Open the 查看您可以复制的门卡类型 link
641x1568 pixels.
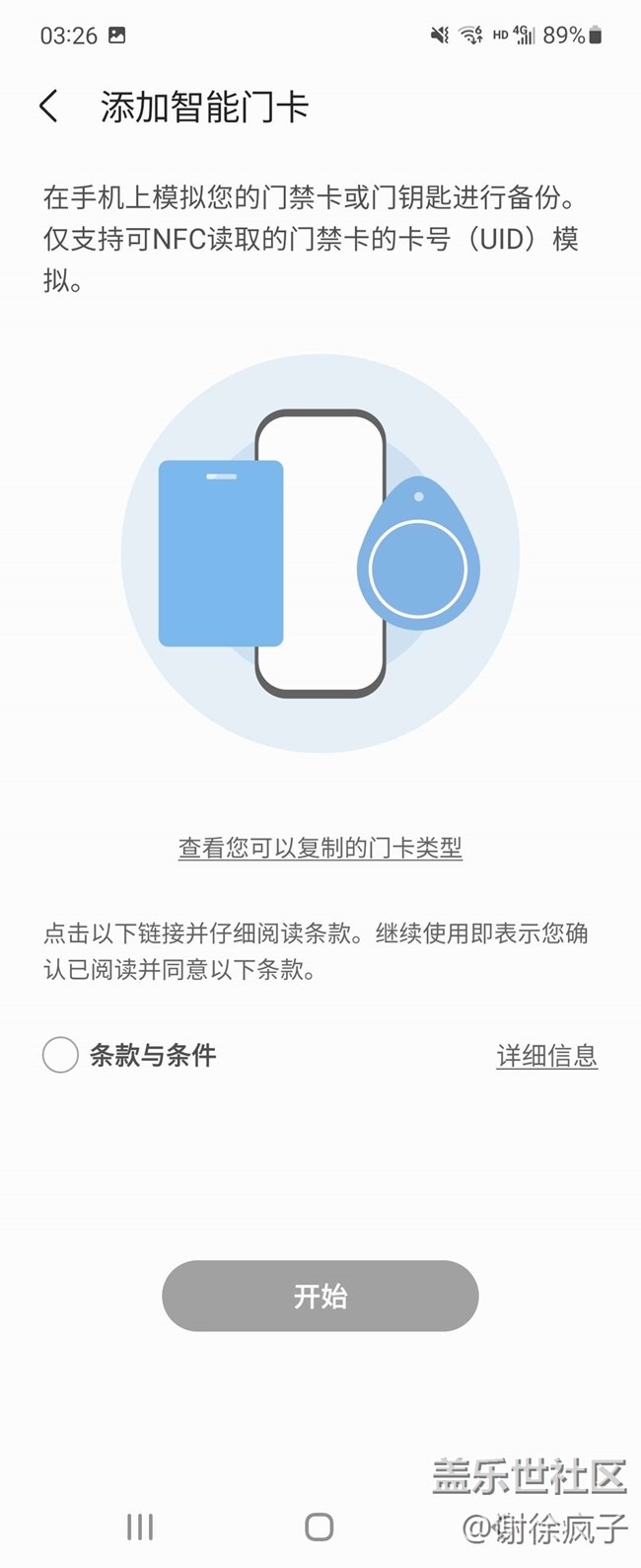tap(320, 848)
